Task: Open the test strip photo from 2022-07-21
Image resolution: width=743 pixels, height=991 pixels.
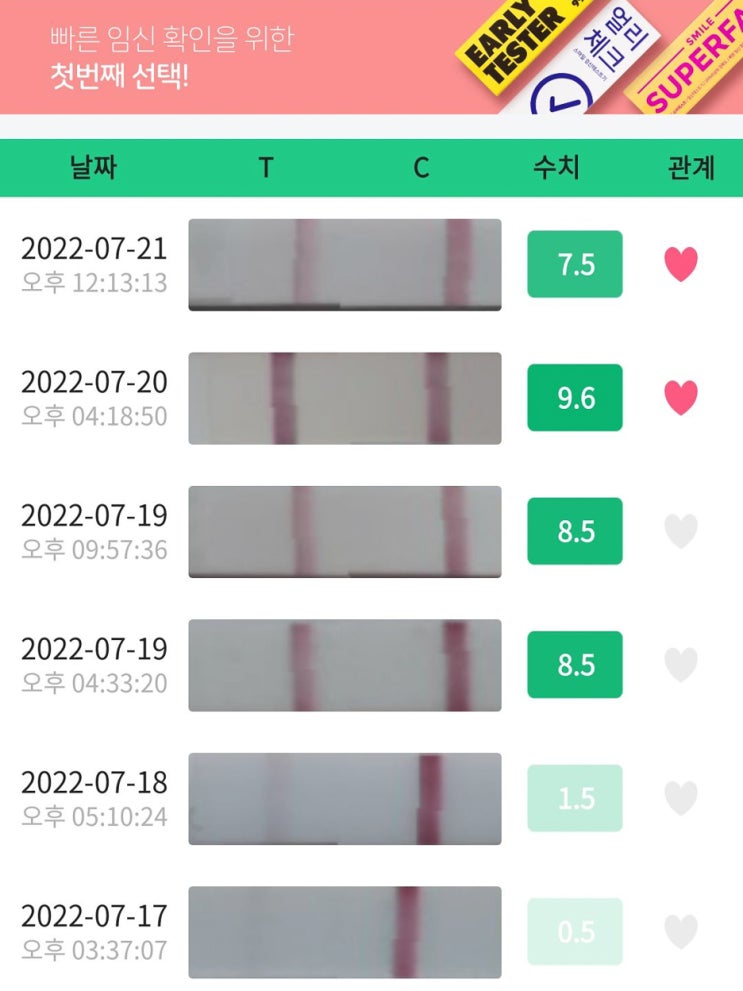Action: tap(345, 265)
